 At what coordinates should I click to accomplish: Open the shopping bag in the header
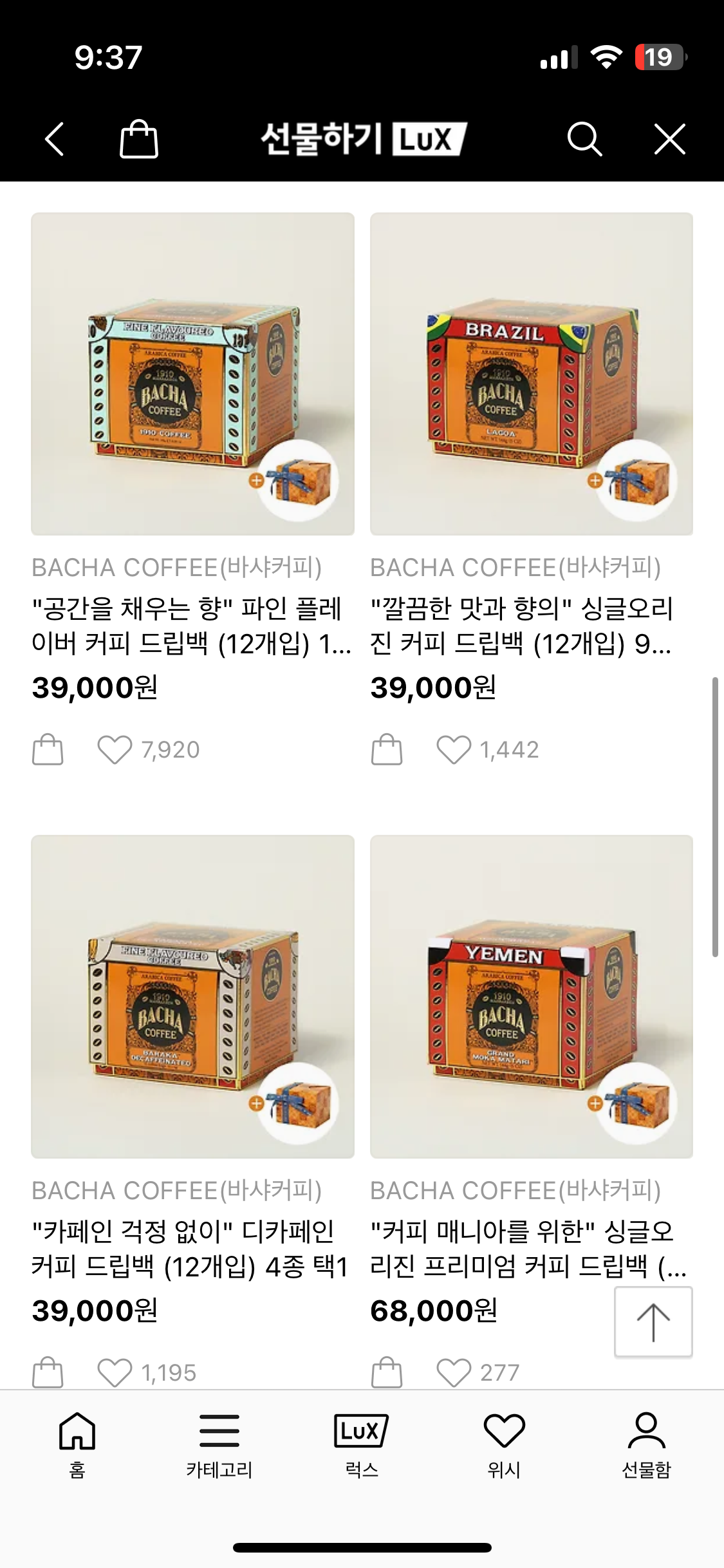(x=139, y=139)
